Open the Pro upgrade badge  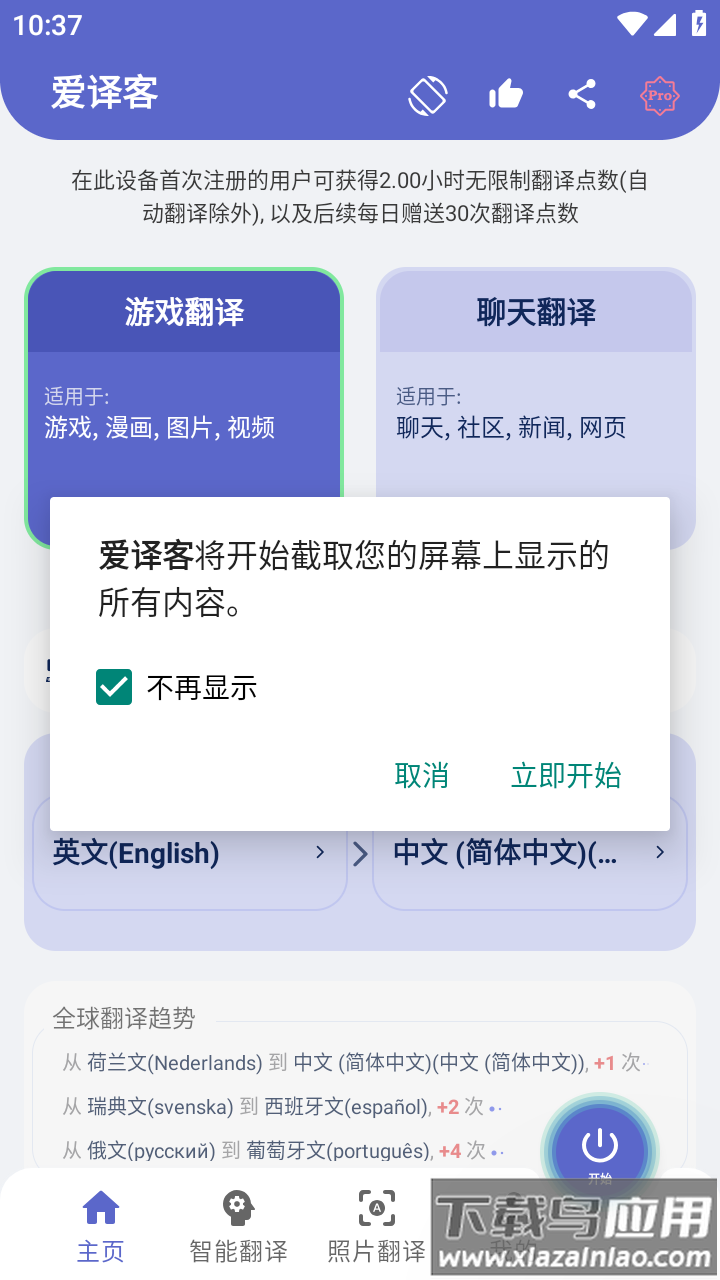[659, 95]
